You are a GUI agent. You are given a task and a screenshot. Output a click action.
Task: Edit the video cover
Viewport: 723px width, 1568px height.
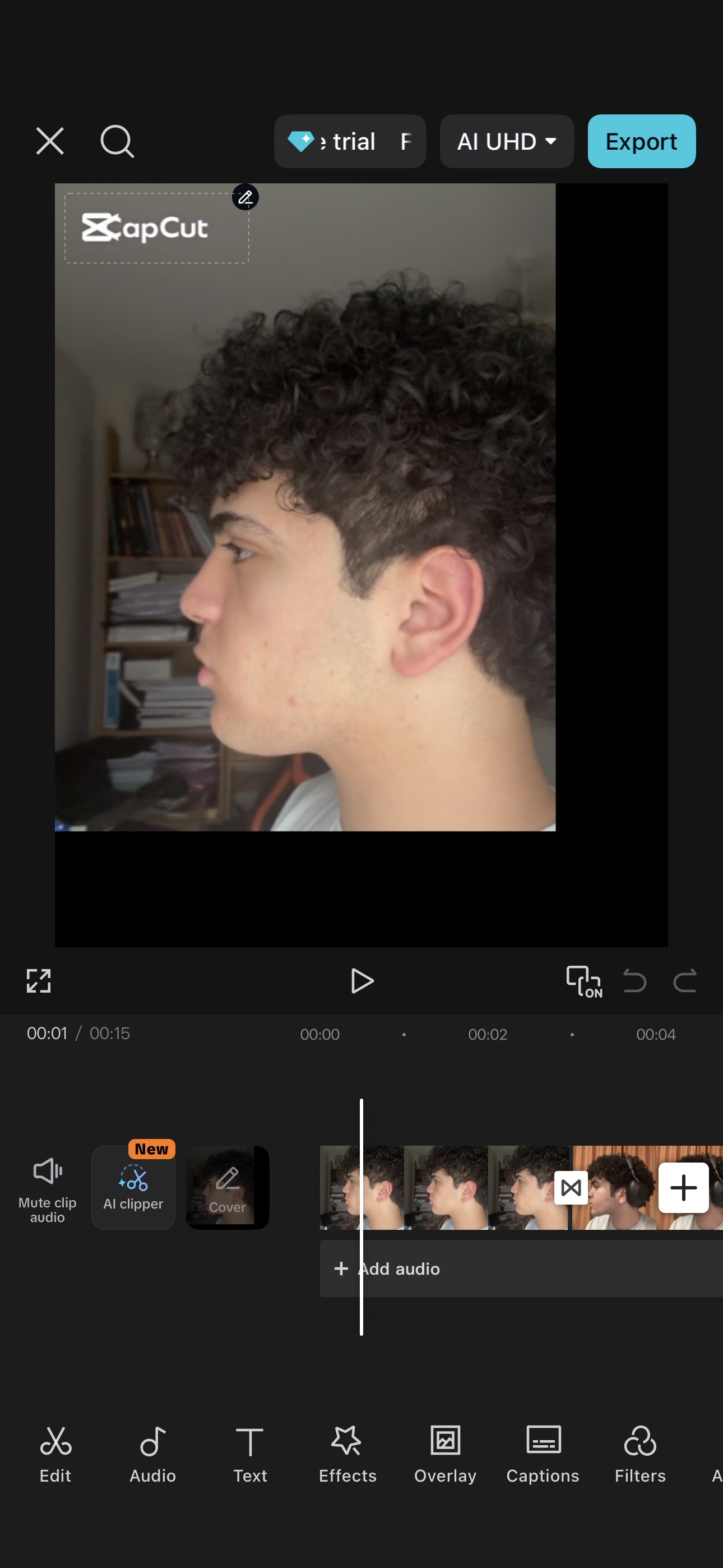click(227, 1187)
